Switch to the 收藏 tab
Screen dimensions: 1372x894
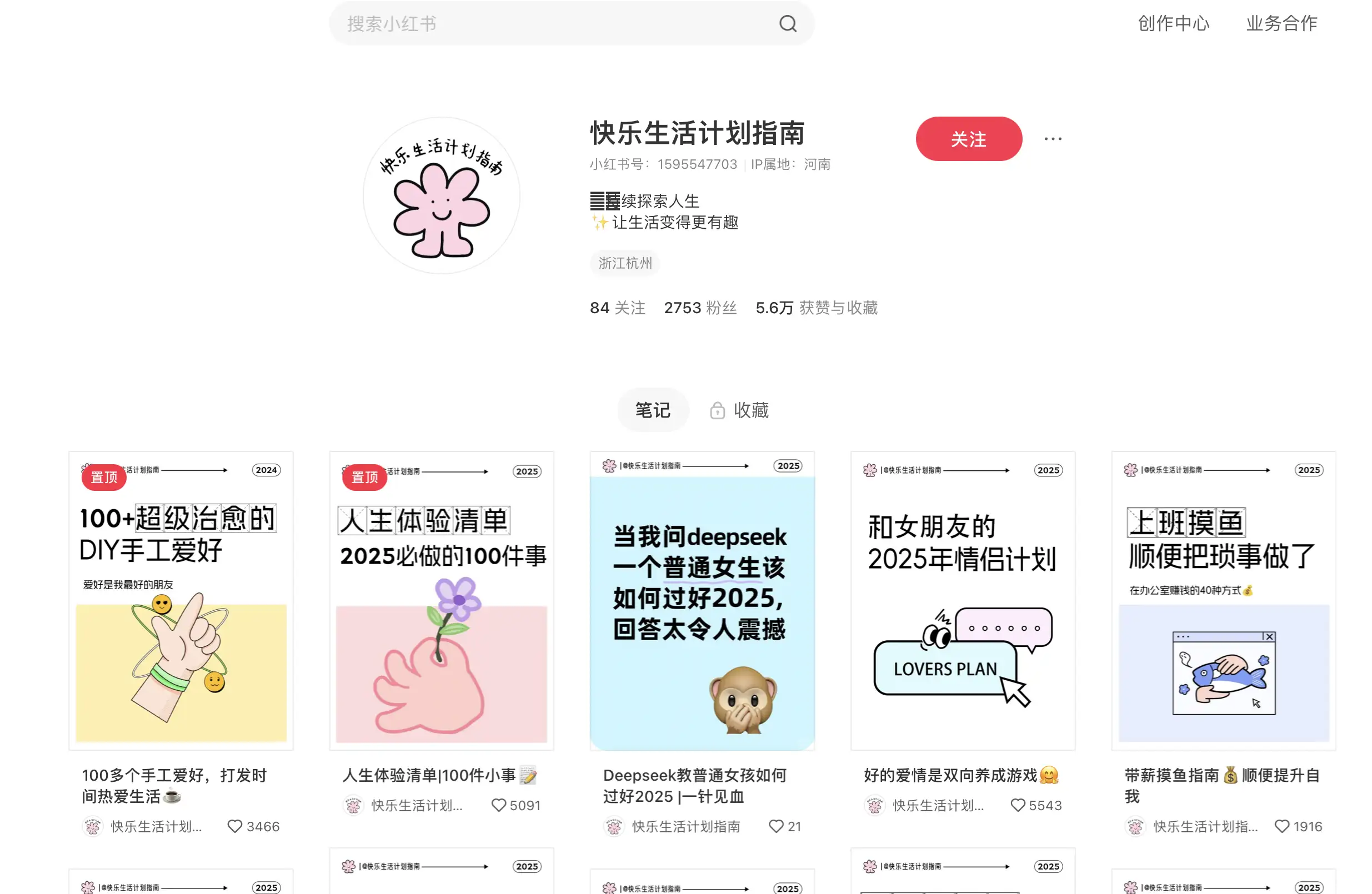click(740, 410)
